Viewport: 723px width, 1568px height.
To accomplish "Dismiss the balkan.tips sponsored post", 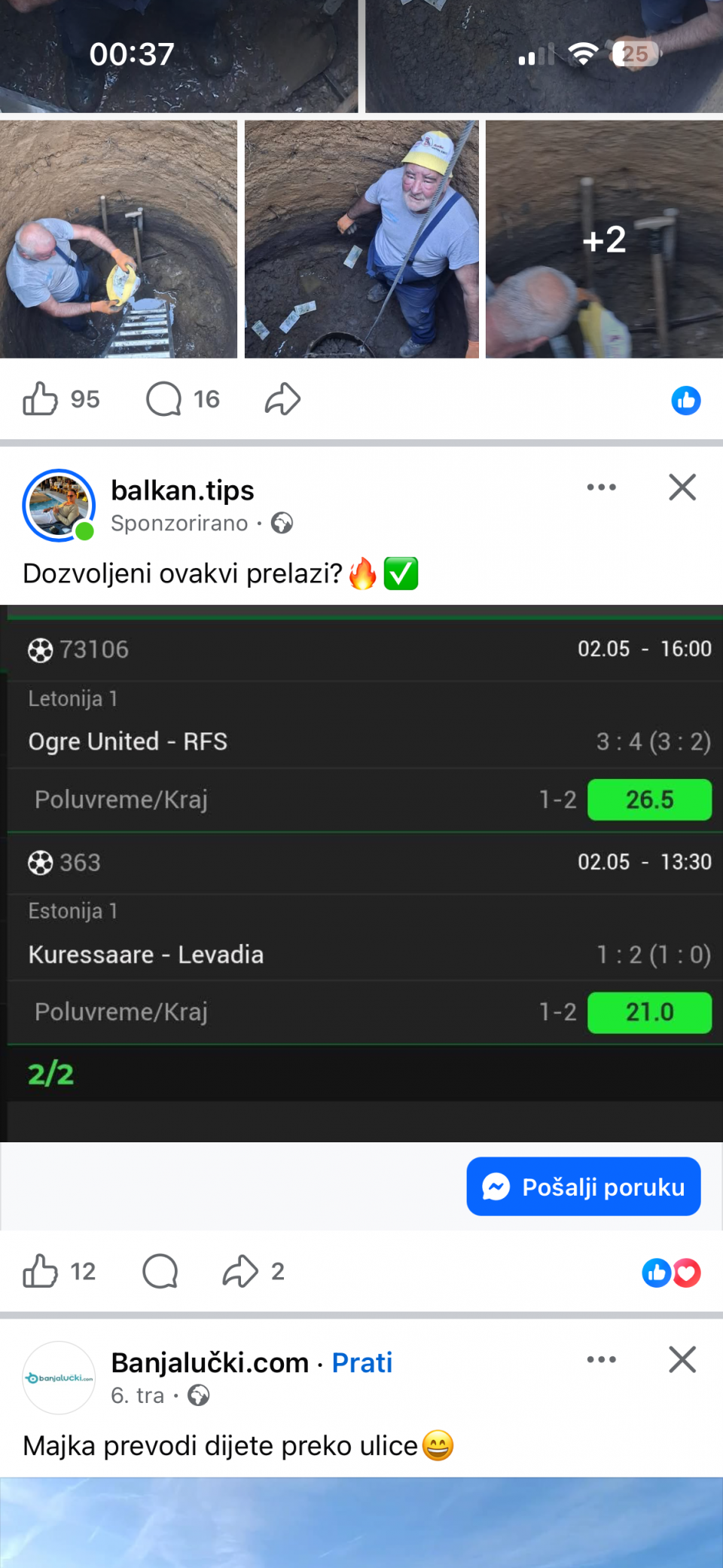I will pos(682,488).
